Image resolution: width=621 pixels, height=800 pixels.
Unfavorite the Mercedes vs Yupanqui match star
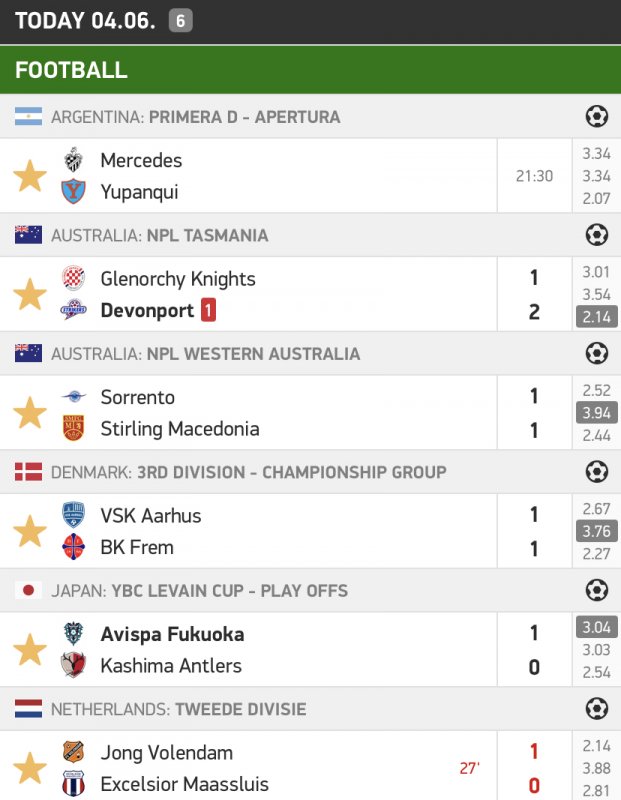tap(30, 176)
